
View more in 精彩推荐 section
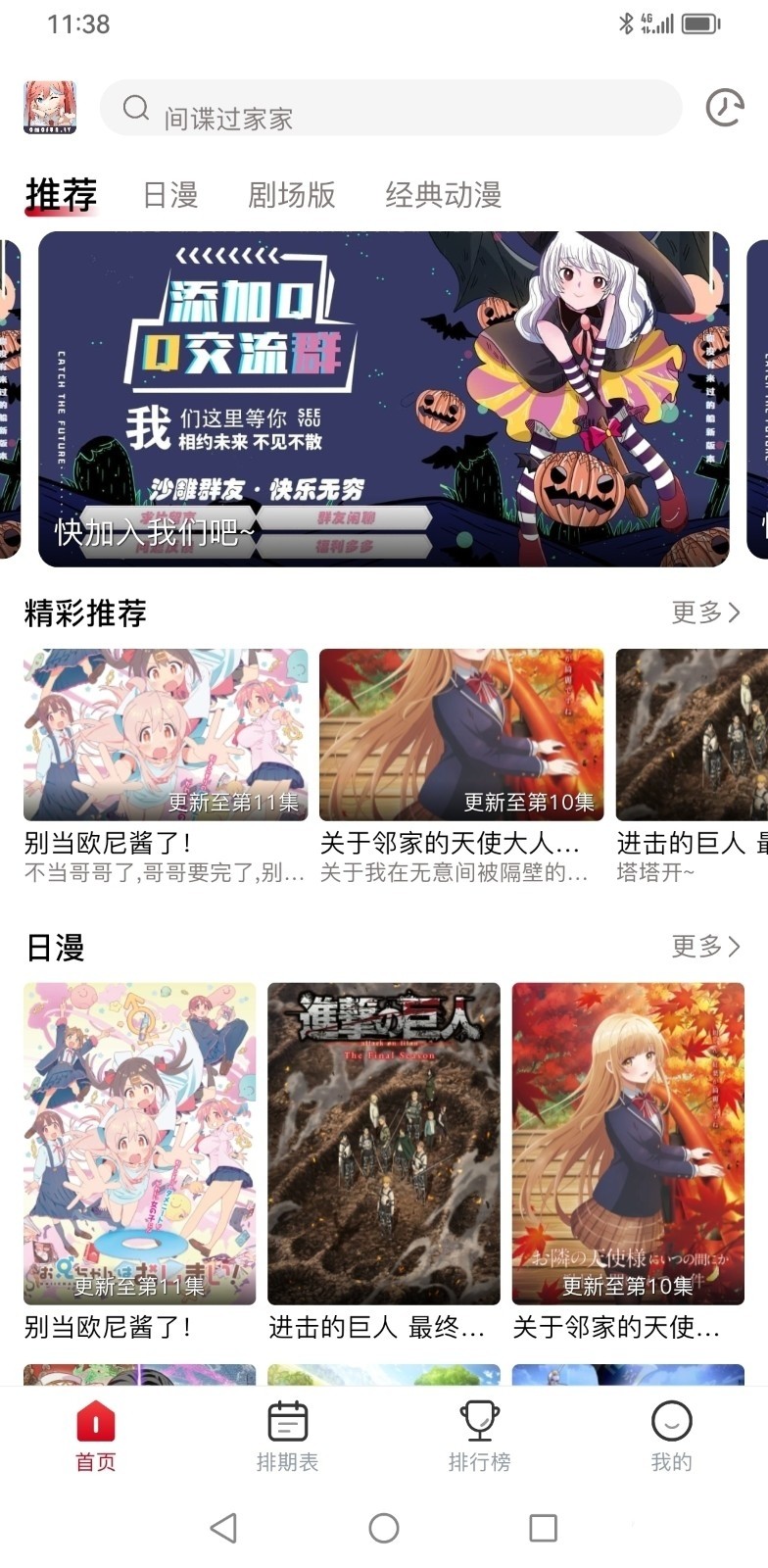705,612
